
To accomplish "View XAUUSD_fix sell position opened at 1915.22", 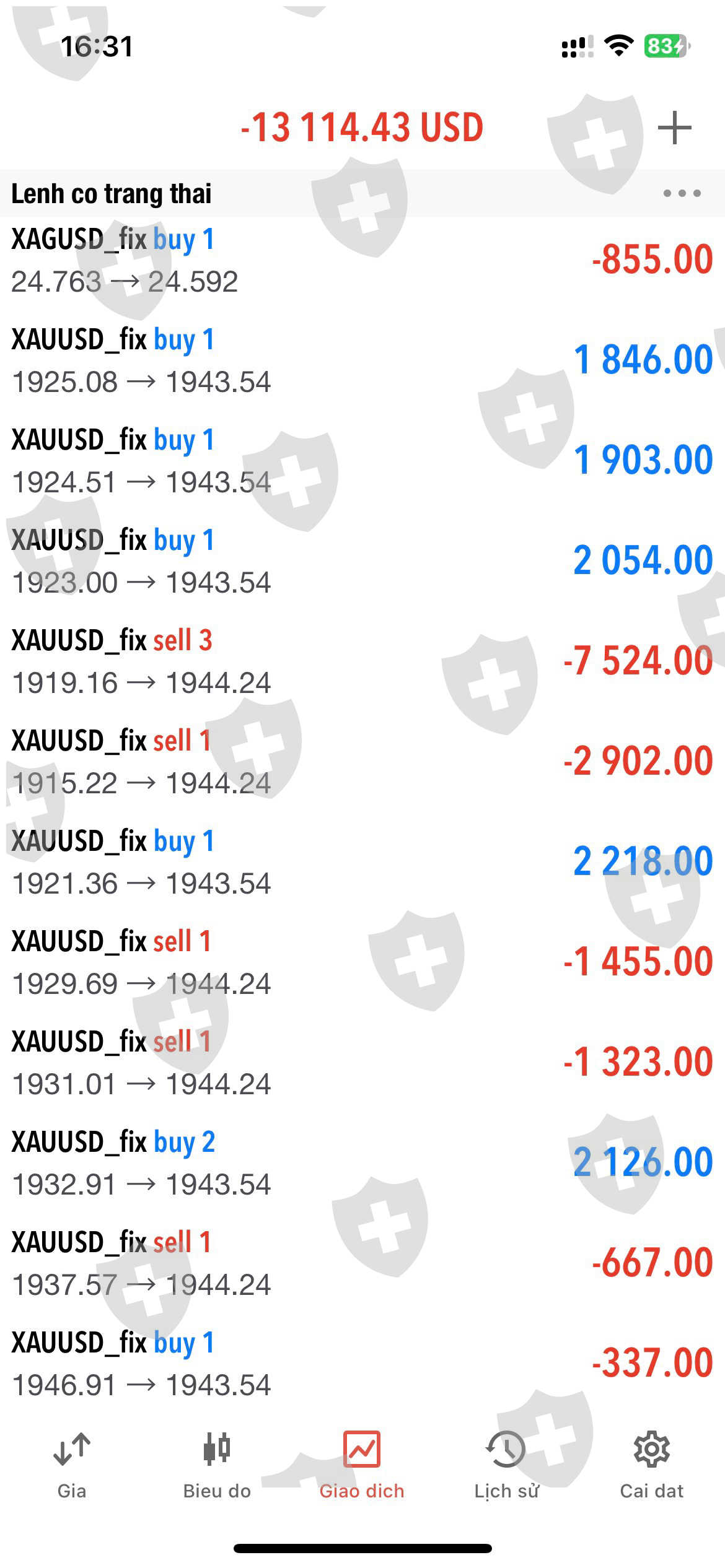I will tap(362, 762).
